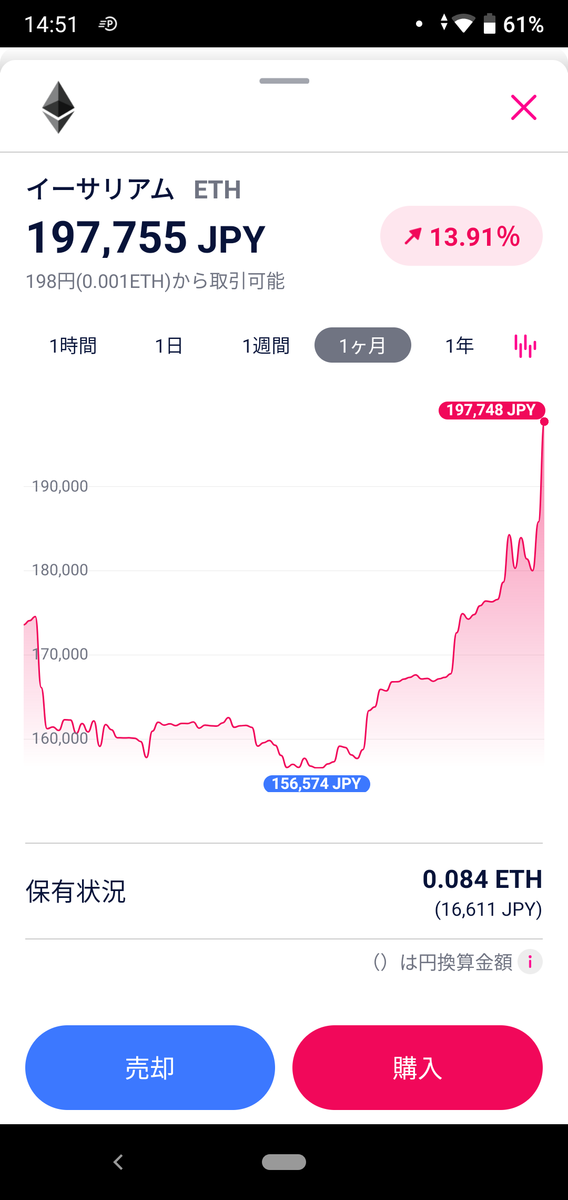The height and width of the screenshot is (1200, 568).
Task: Tap the 売却 sell button
Action: click(x=150, y=1067)
